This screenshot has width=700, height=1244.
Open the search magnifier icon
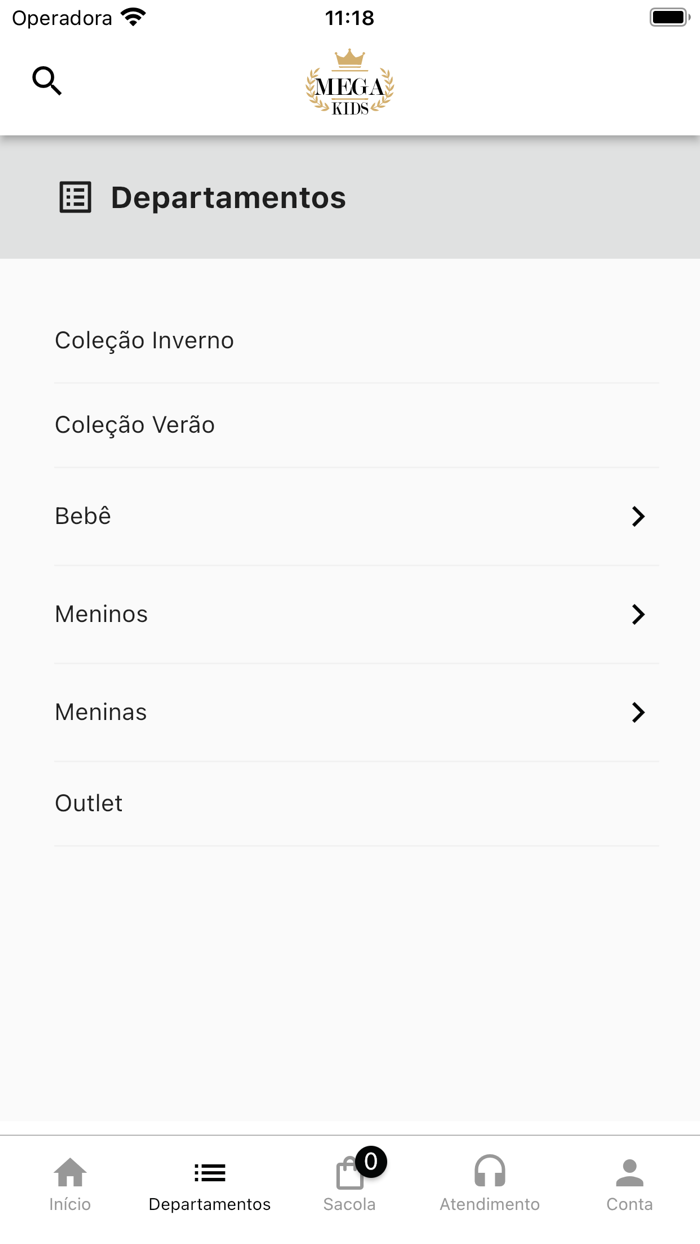tap(47, 81)
